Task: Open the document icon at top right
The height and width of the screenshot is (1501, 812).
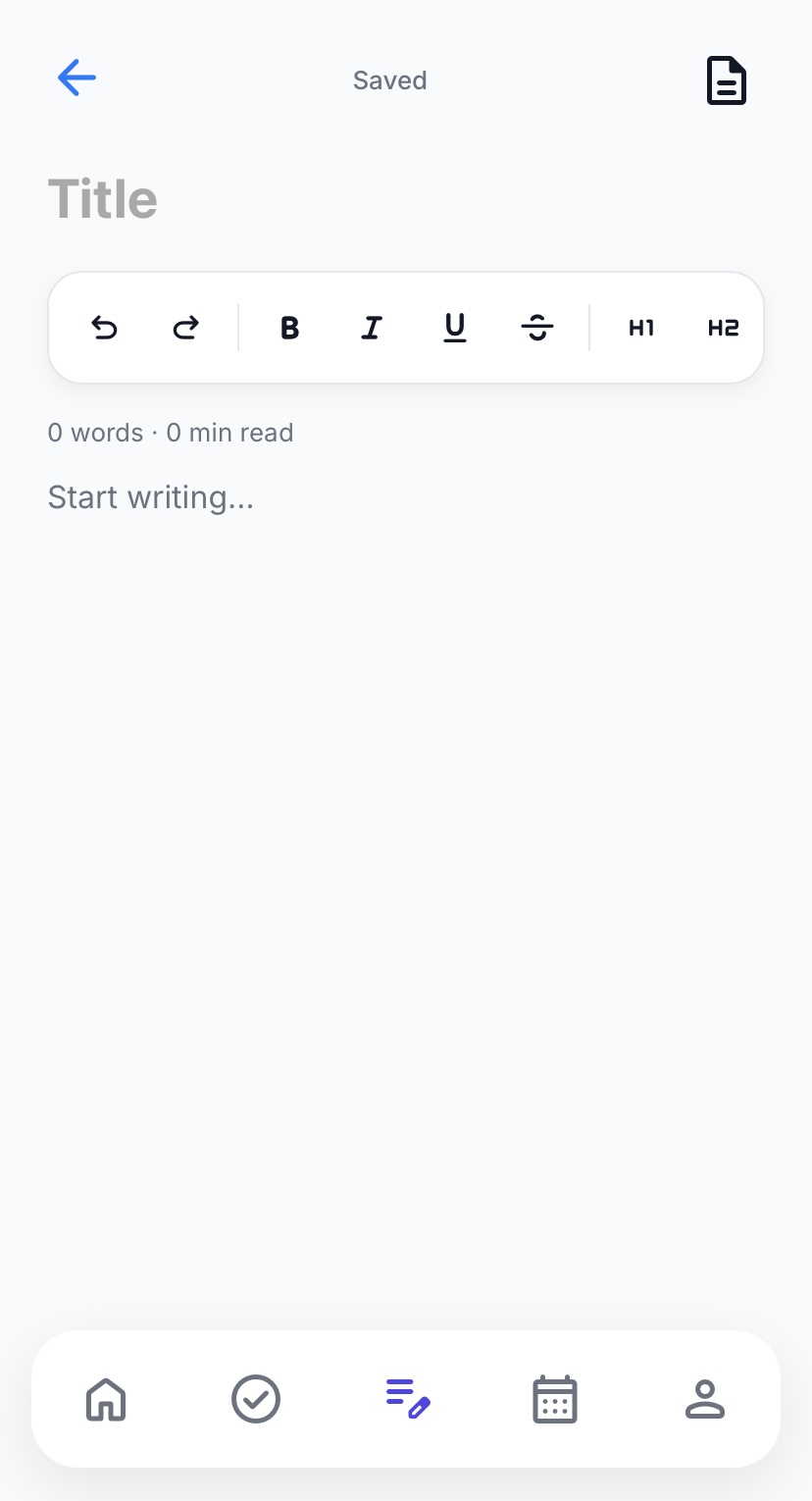Action: coord(727,80)
